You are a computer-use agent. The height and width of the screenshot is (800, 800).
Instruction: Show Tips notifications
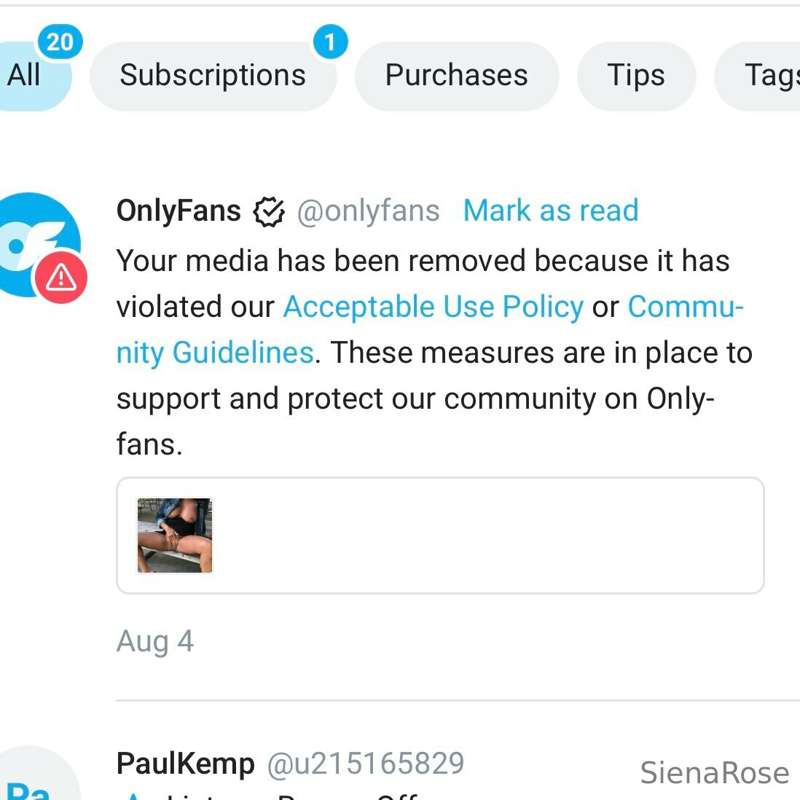pyautogui.click(x=635, y=76)
